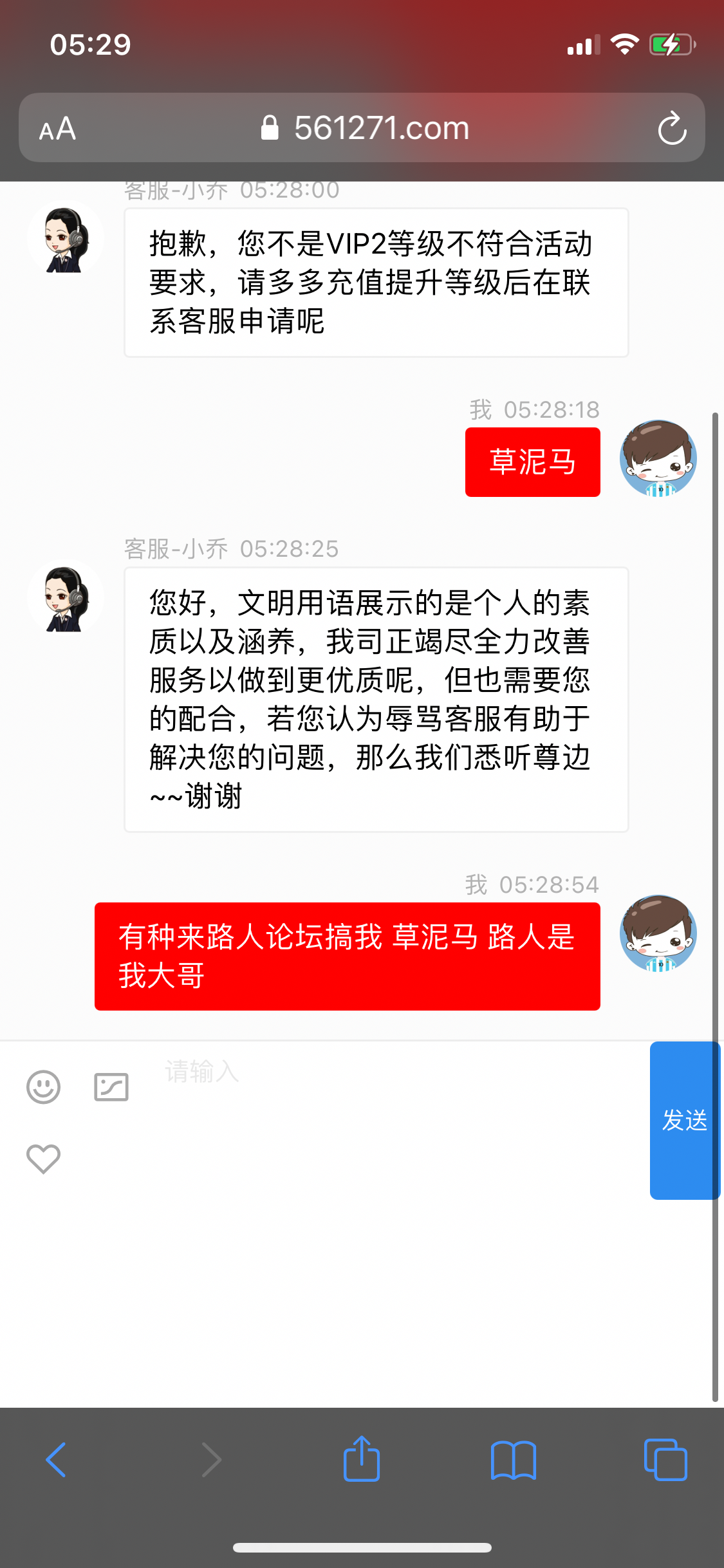
Task: Open Safari bookmarks
Action: [x=513, y=1460]
